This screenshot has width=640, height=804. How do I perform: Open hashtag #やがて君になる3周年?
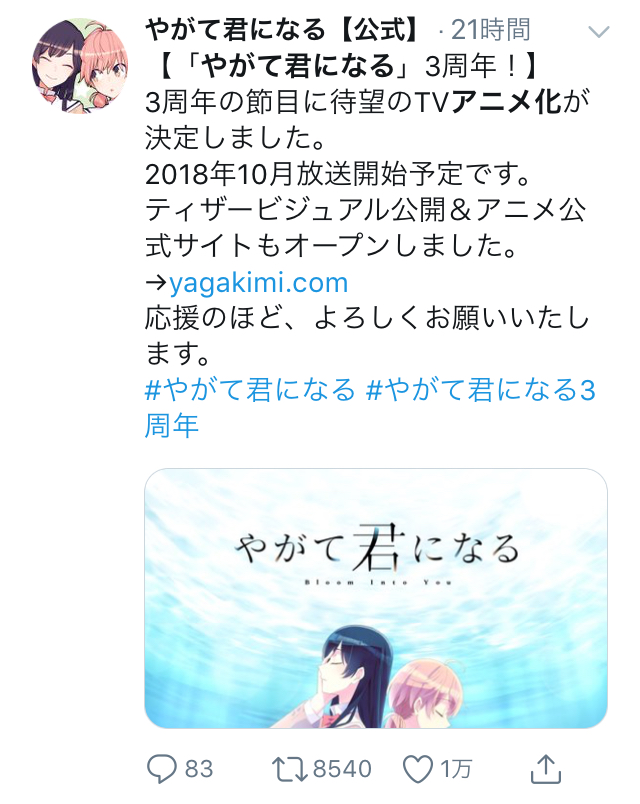coord(481,389)
